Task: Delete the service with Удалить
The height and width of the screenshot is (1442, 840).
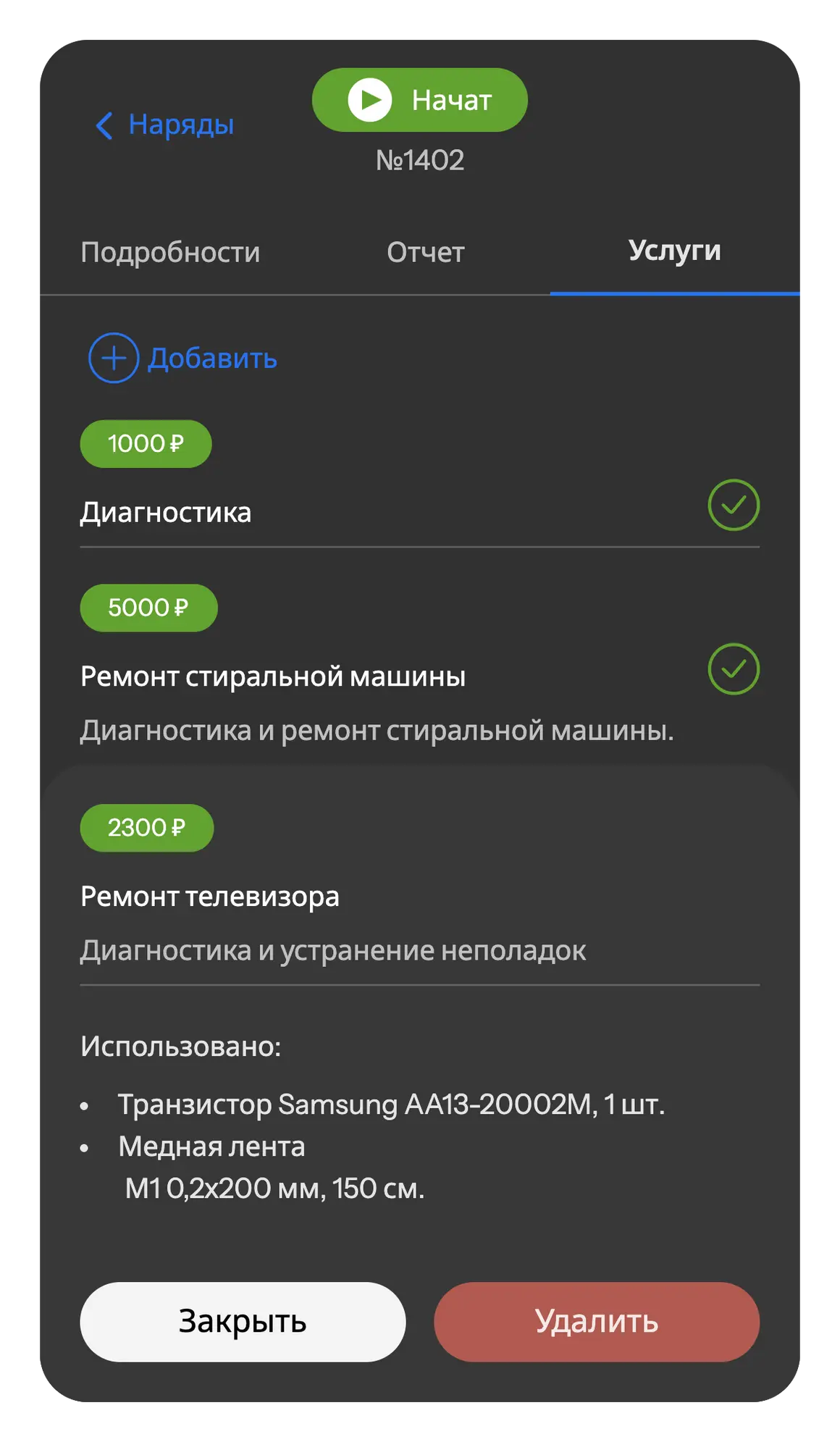Action: coord(596,1322)
